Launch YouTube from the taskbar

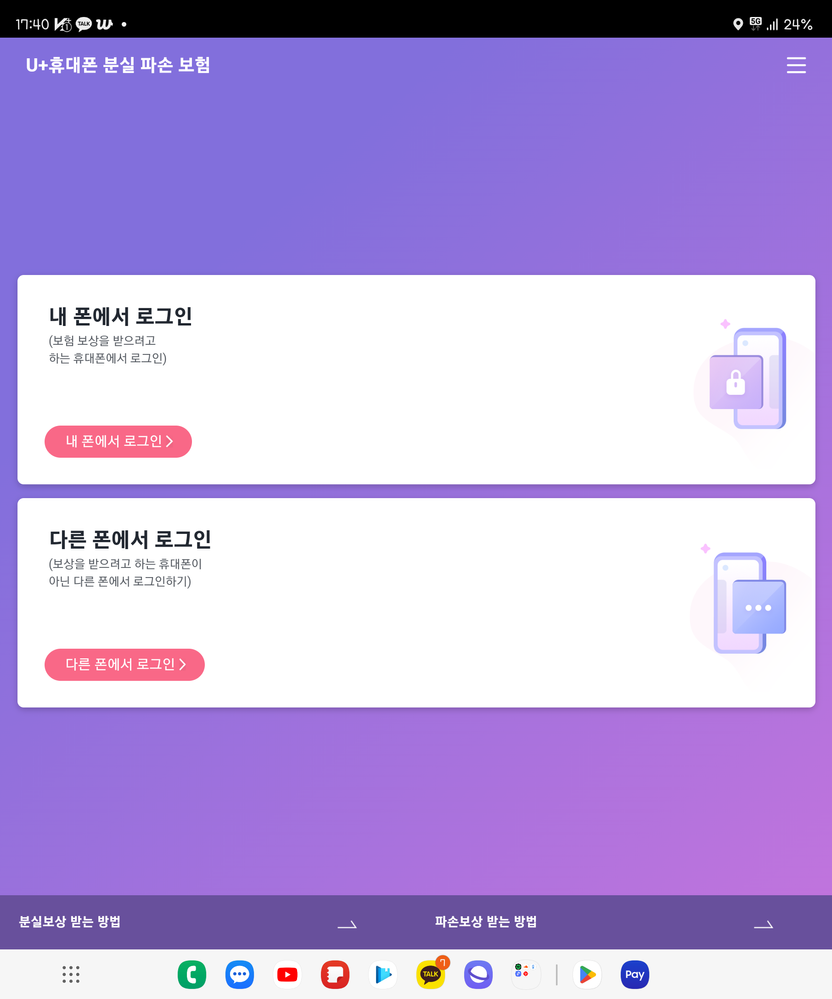(287, 974)
